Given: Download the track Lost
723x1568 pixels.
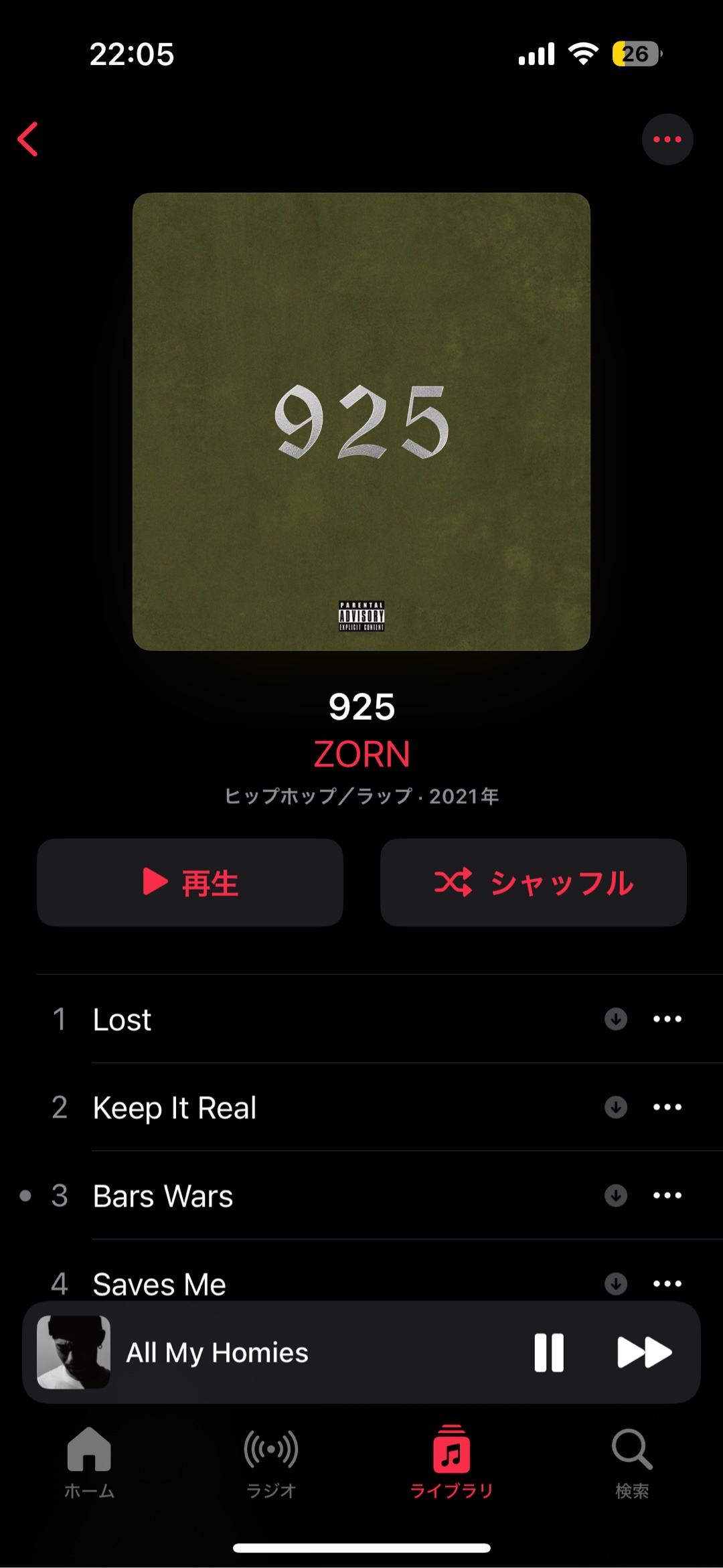Looking at the screenshot, I should click(616, 1019).
